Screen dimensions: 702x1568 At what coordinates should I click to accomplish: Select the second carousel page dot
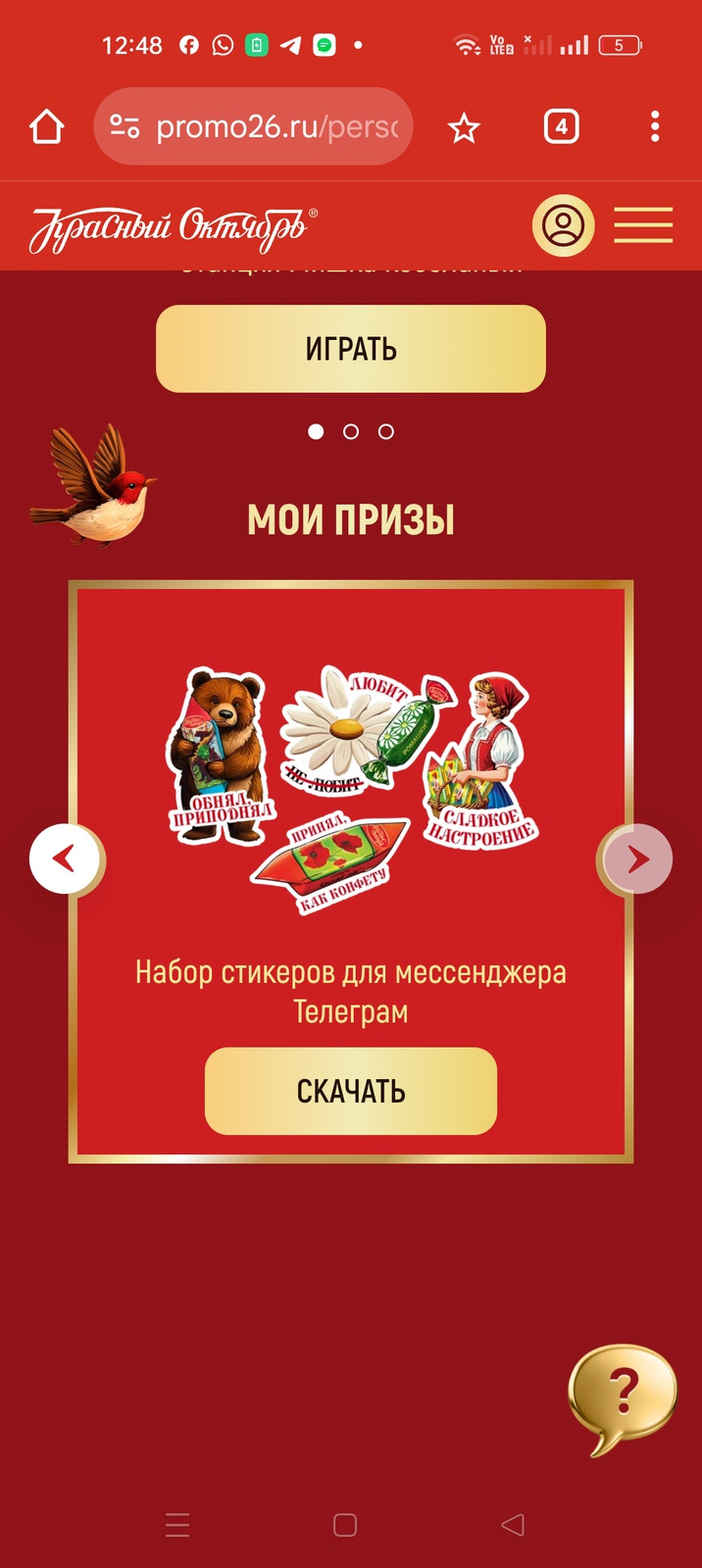351,432
